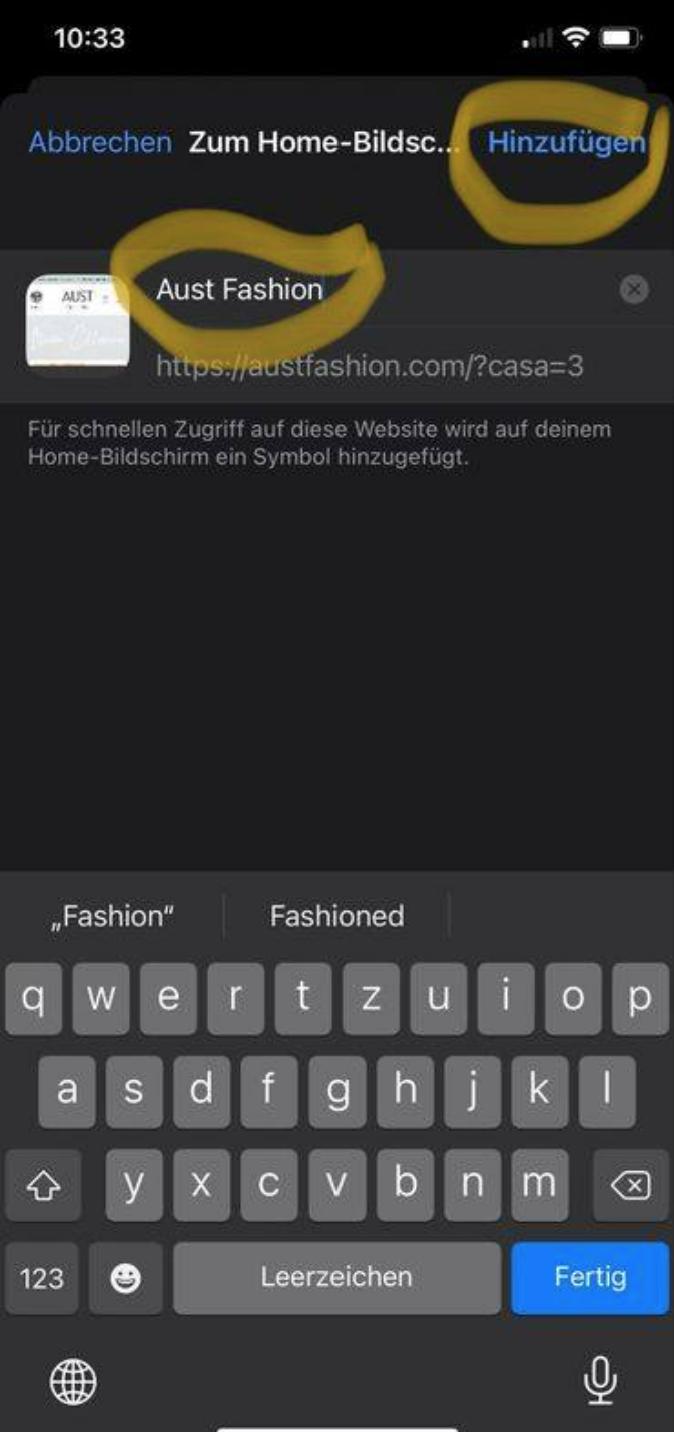Image resolution: width=674 pixels, height=1432 pixels.
Task: Hit the backspace key
Action: (630, 1185)
